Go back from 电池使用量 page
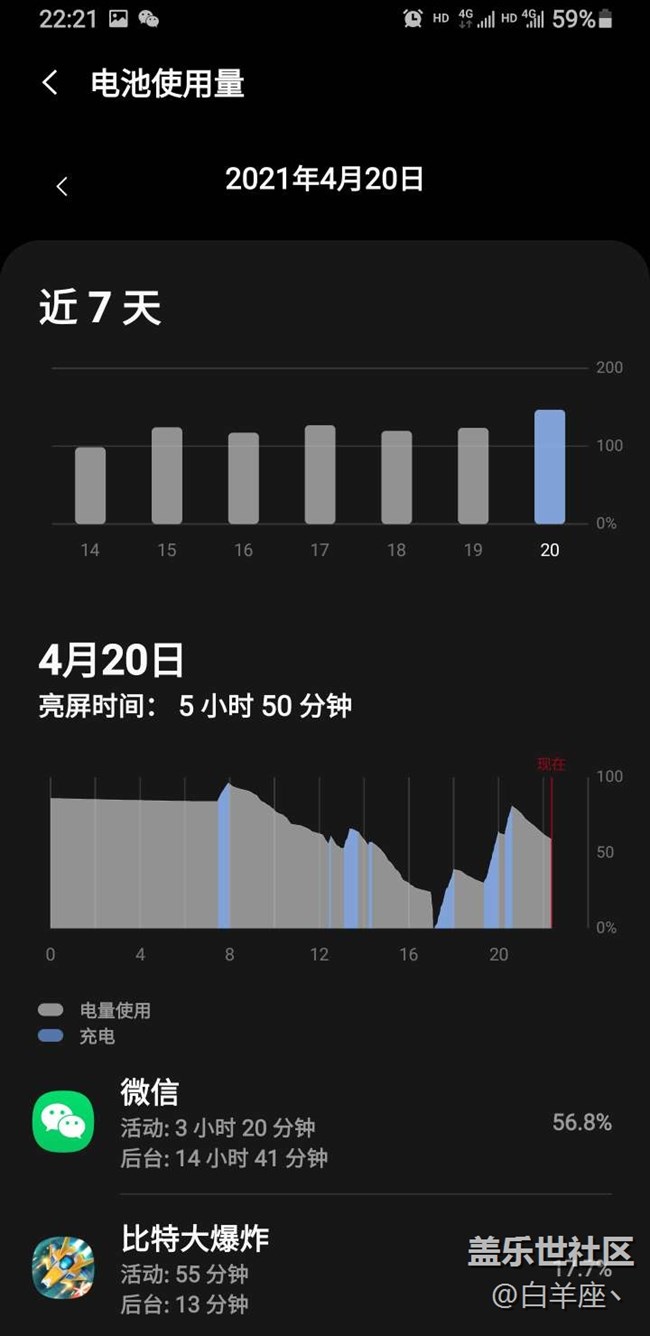 [x=50, y=83]
